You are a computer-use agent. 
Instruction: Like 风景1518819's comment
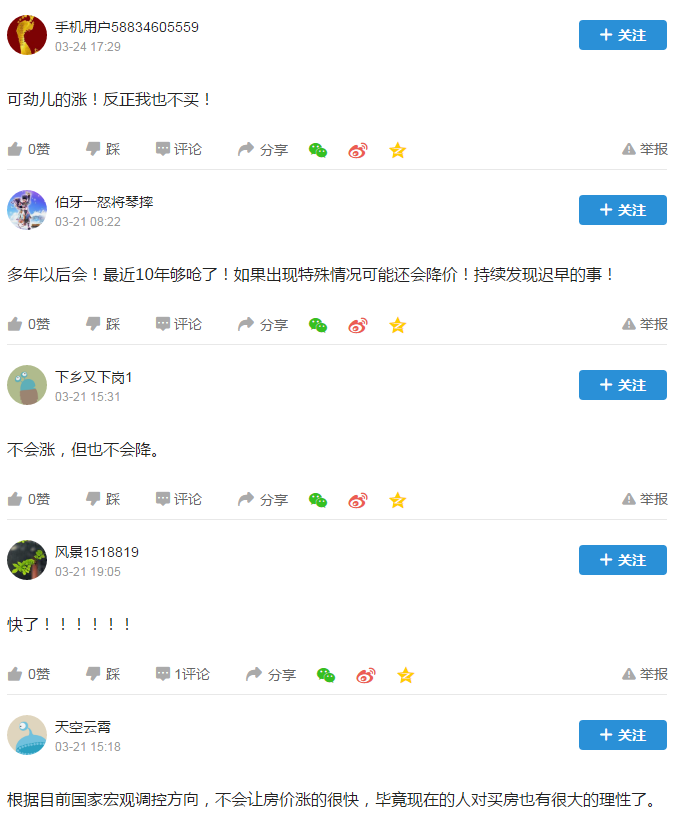[28, 674]
